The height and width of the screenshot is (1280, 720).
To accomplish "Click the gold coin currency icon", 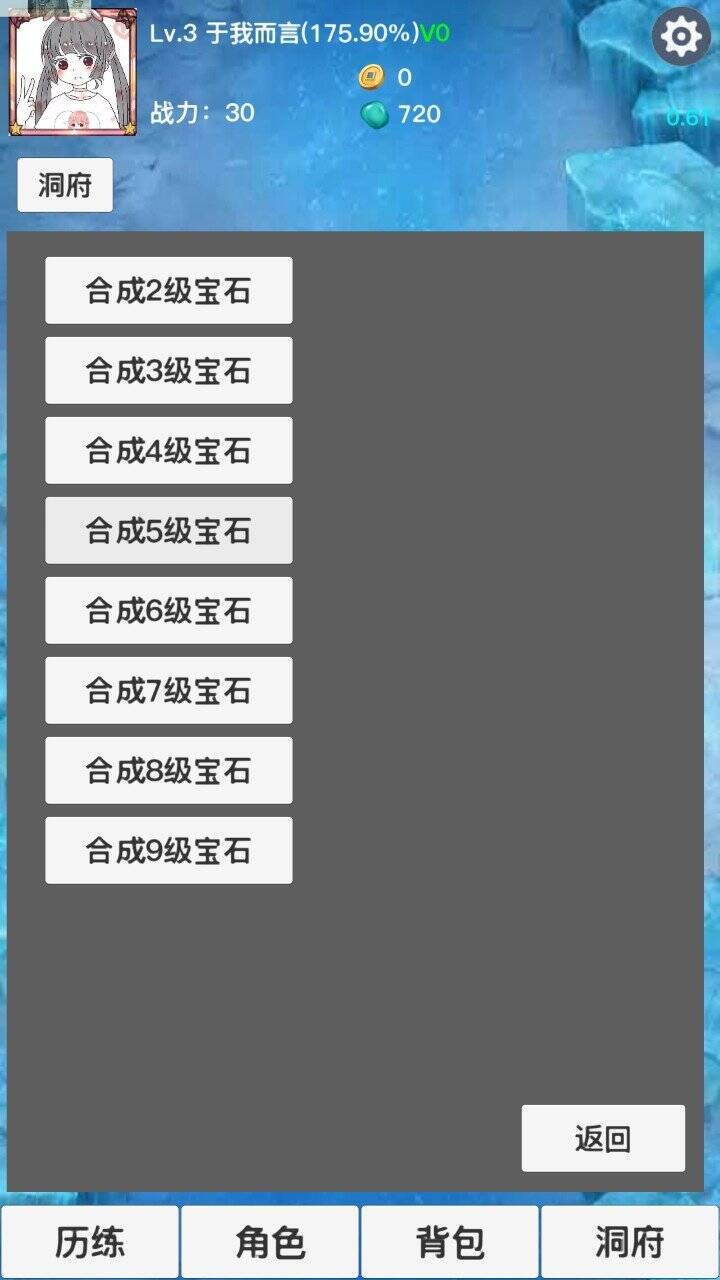I will (x=374, y=77).
